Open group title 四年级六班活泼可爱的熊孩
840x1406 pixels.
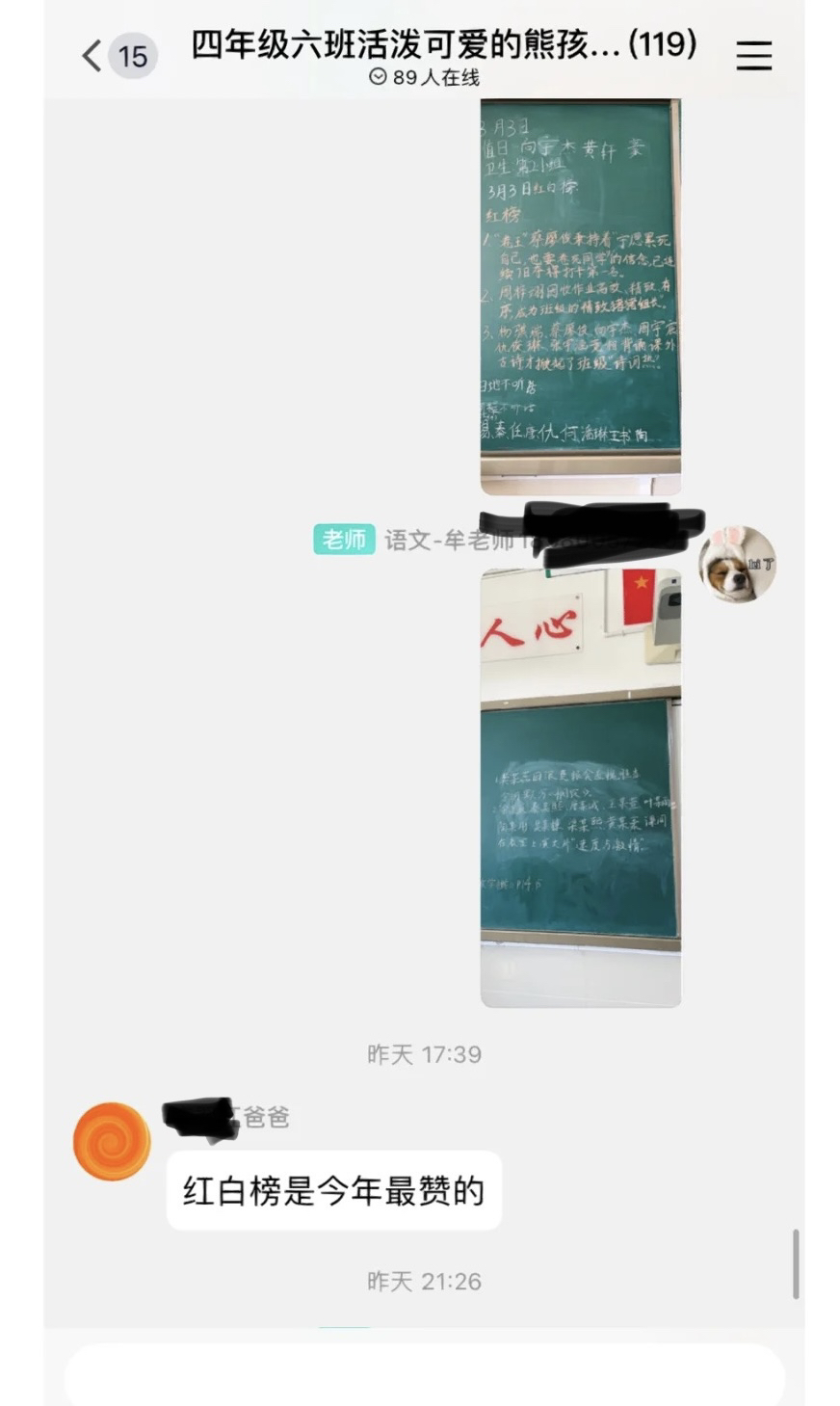[x=443, y=45]
